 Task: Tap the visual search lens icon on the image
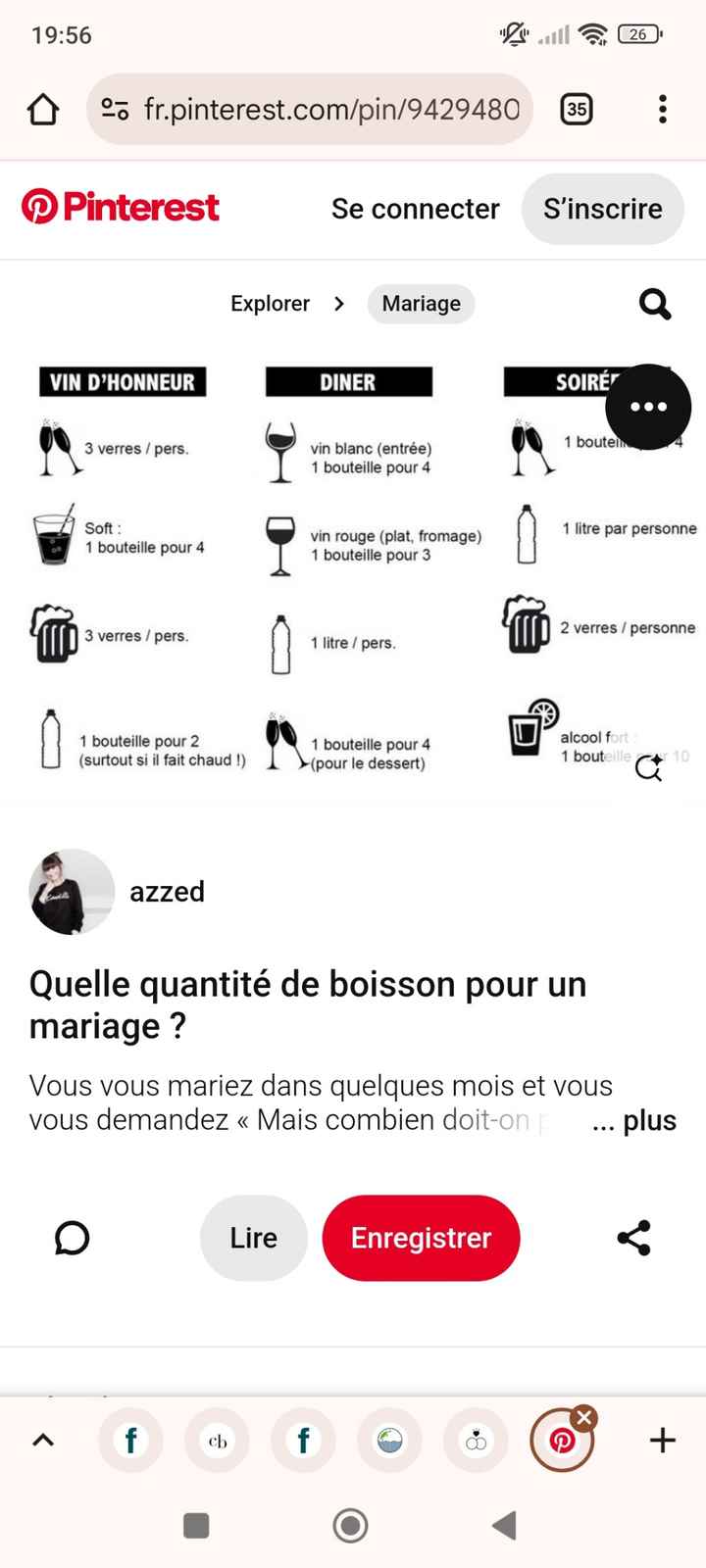(648, 768)
